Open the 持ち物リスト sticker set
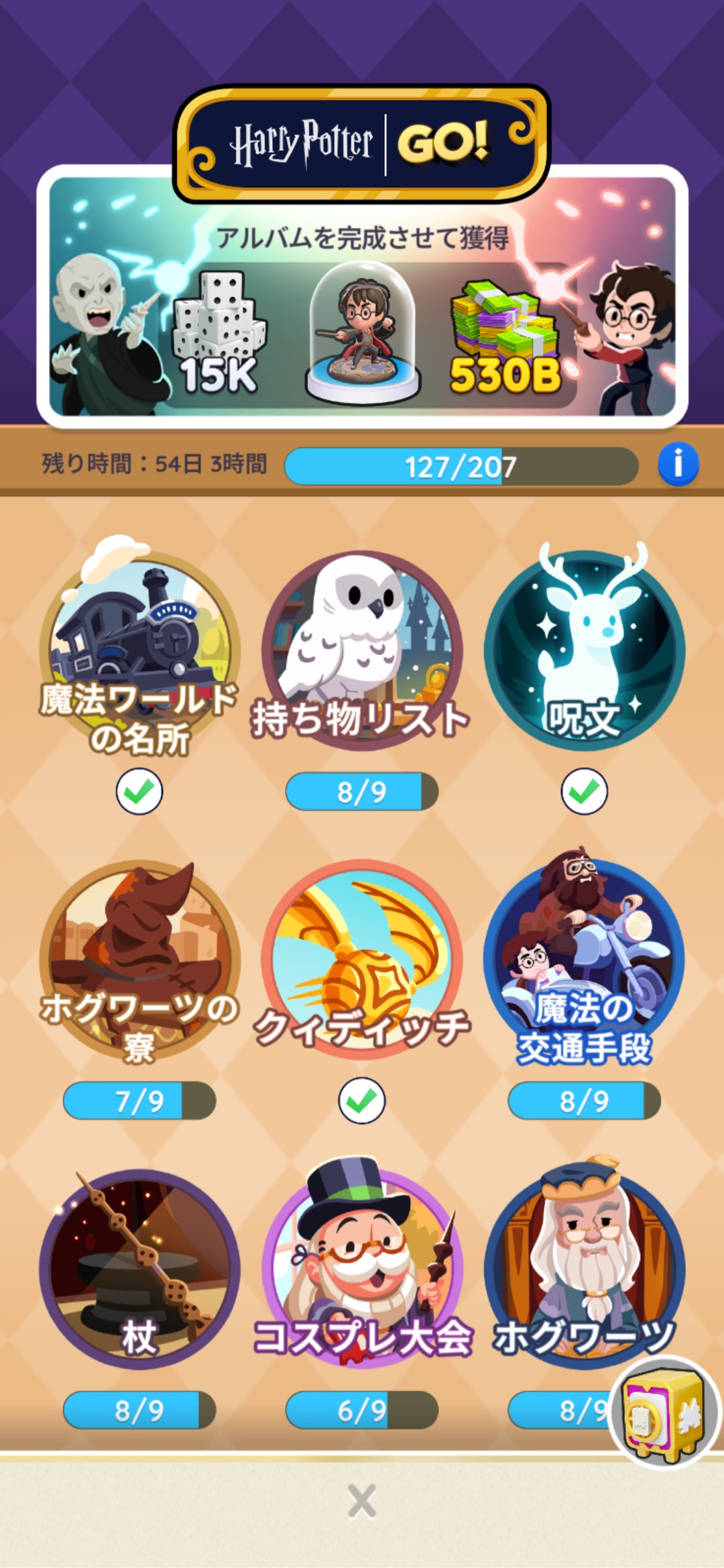 [x=362, y=652]
